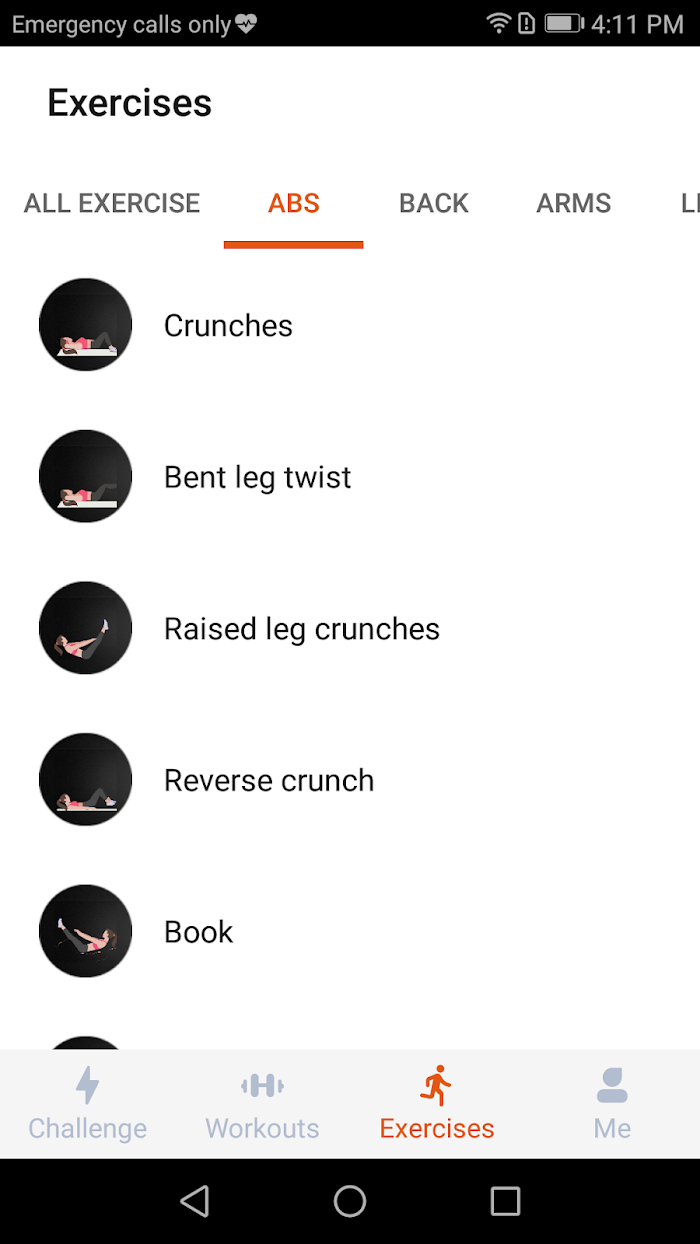Viewport: 700px width, 1244px height.
Task: Switch to the Workouts tab
Action: click(x=262, y=1104)
